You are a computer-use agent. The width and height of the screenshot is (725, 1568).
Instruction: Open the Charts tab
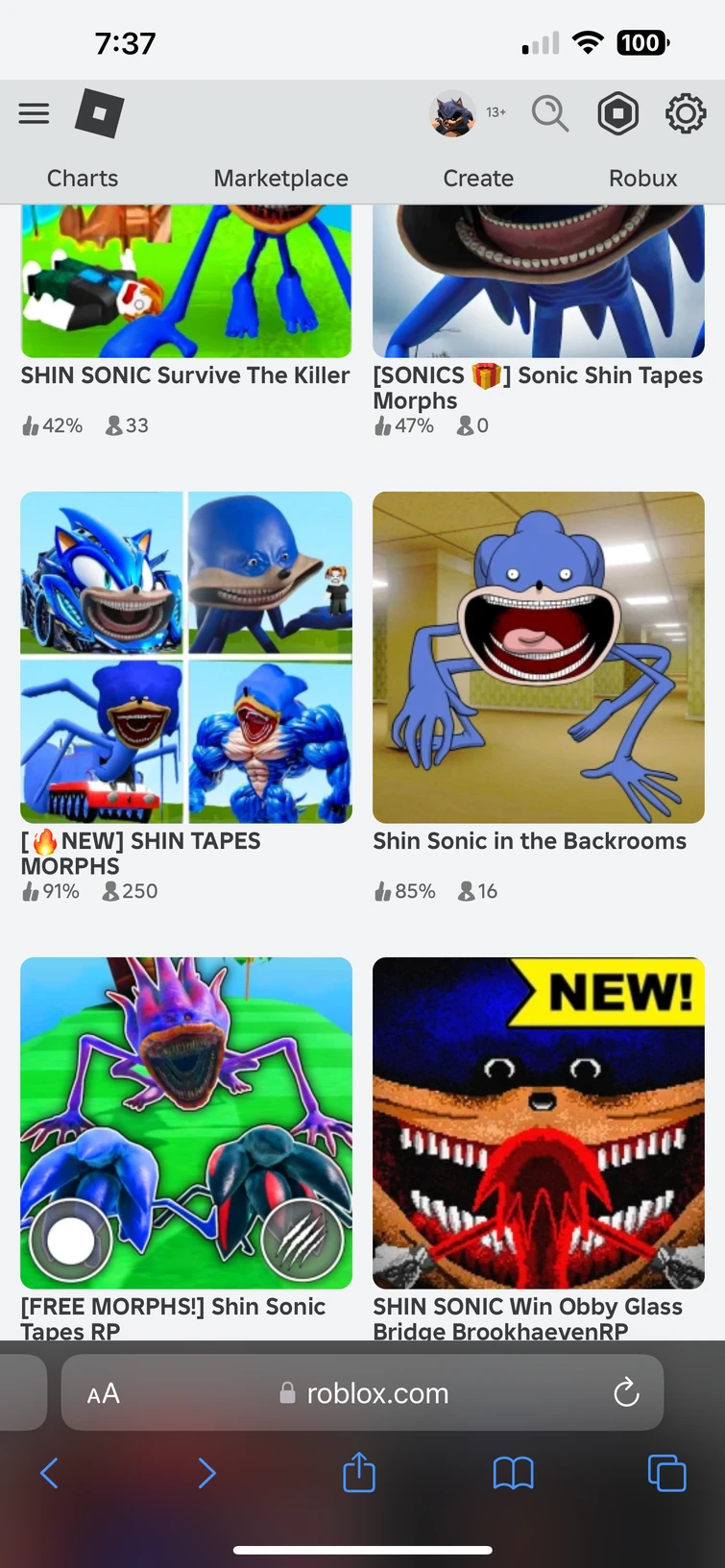[x=82, y=178]
